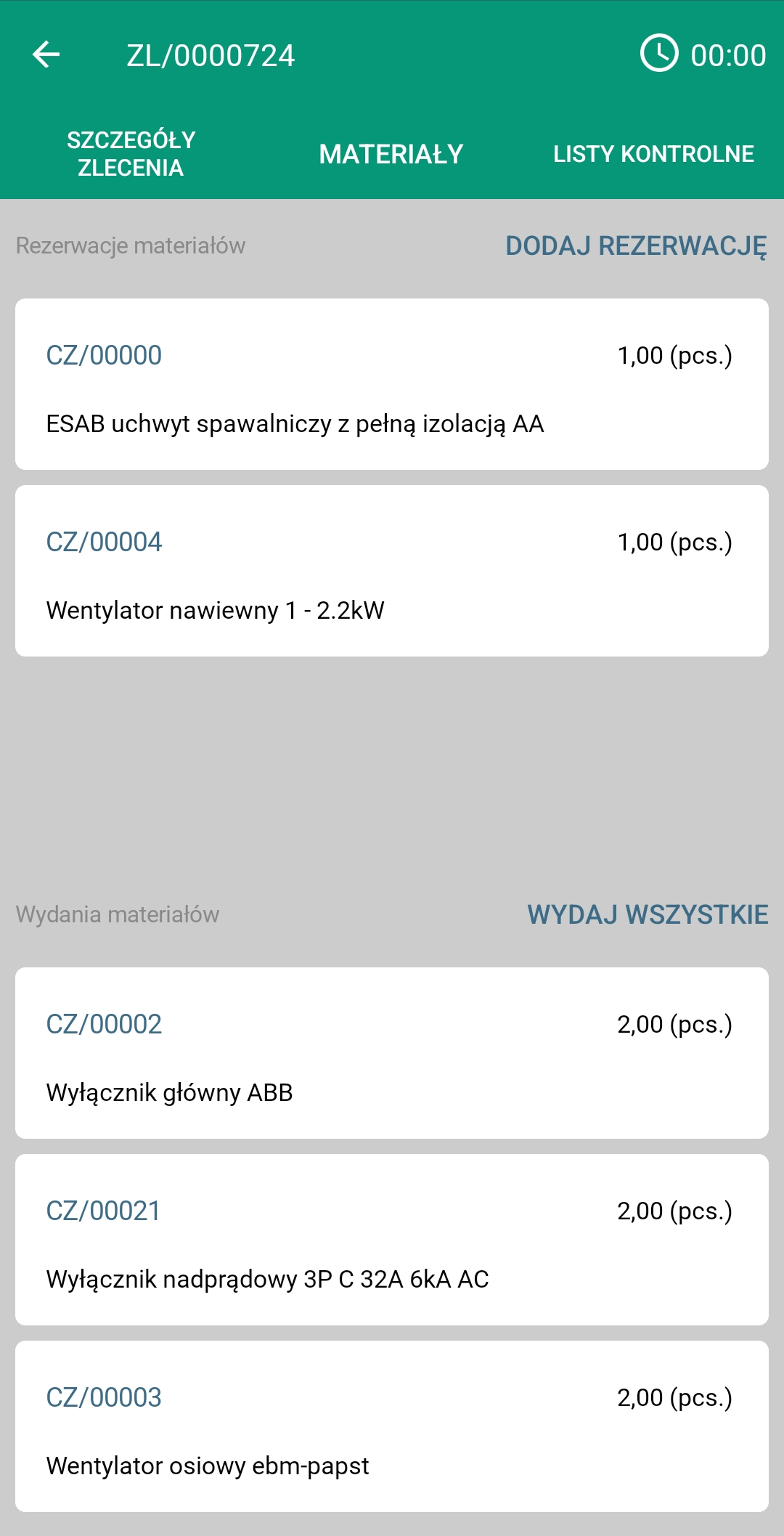Tap Wydaj wszystkie
The width and height of the screenshot is (784, 1536).
pyautogui.click(x=648, y=914)
